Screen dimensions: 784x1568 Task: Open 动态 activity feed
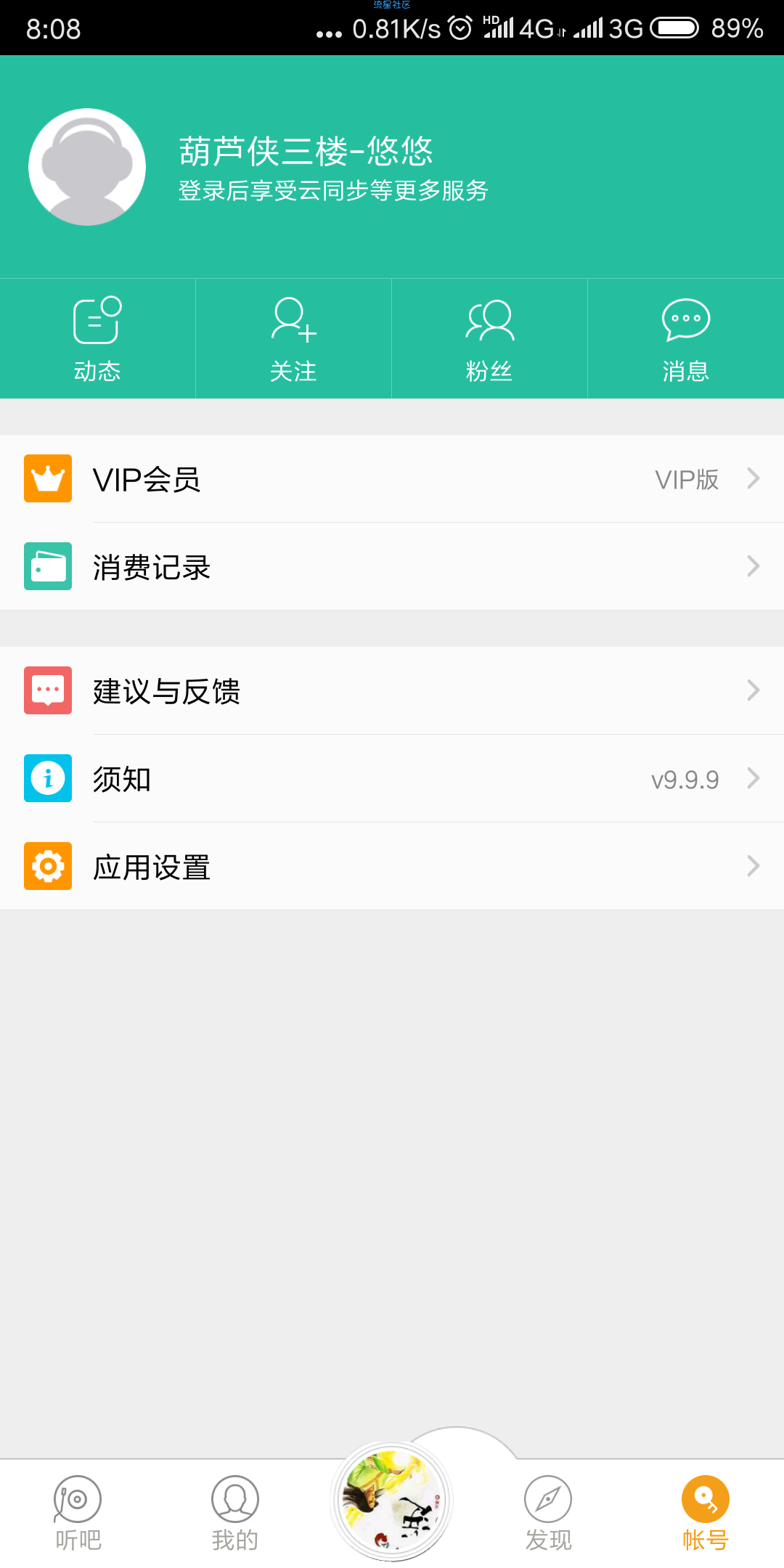coord(97,338)
